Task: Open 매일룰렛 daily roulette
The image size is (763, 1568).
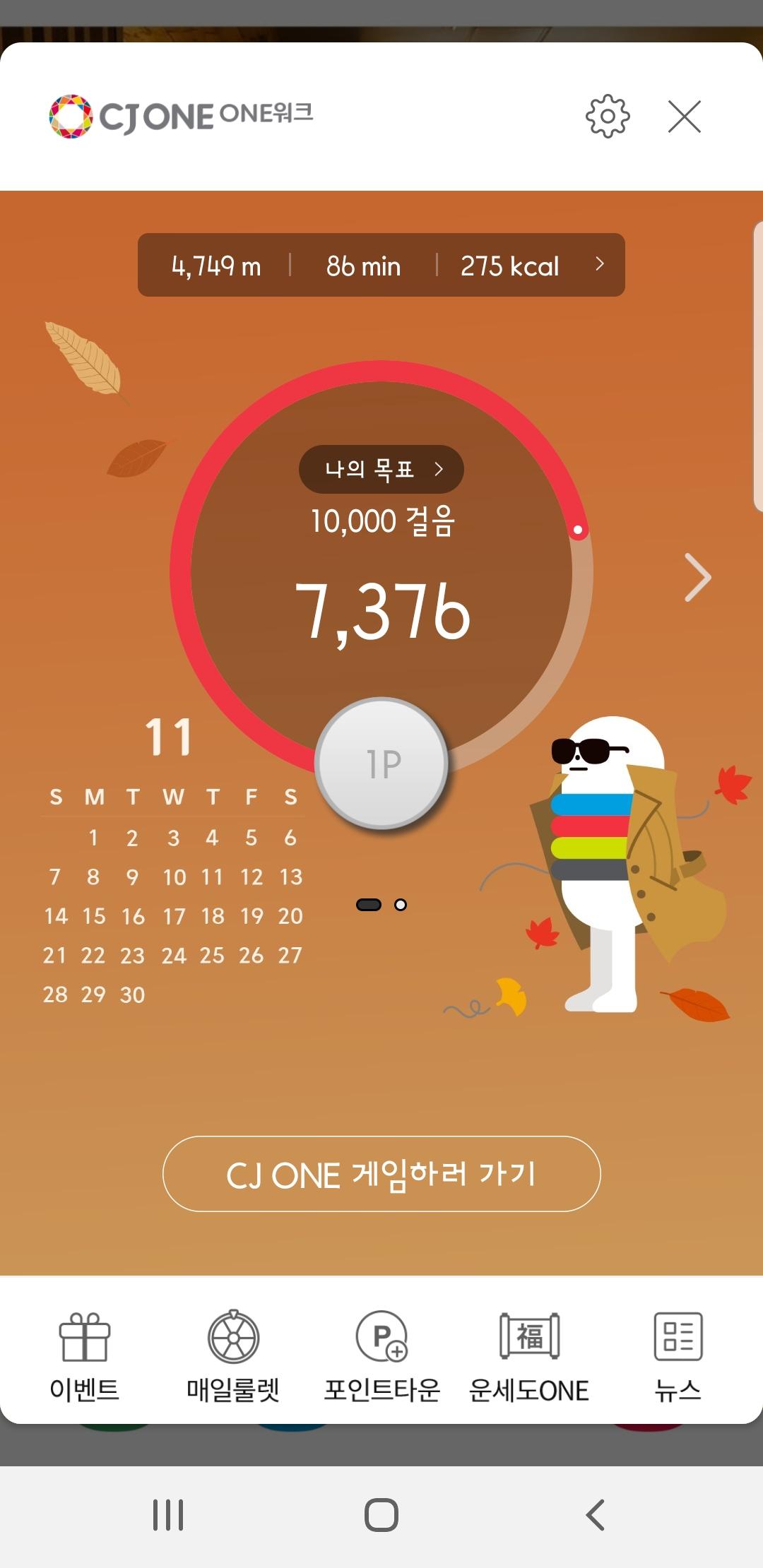Action: click(233, 1356)
